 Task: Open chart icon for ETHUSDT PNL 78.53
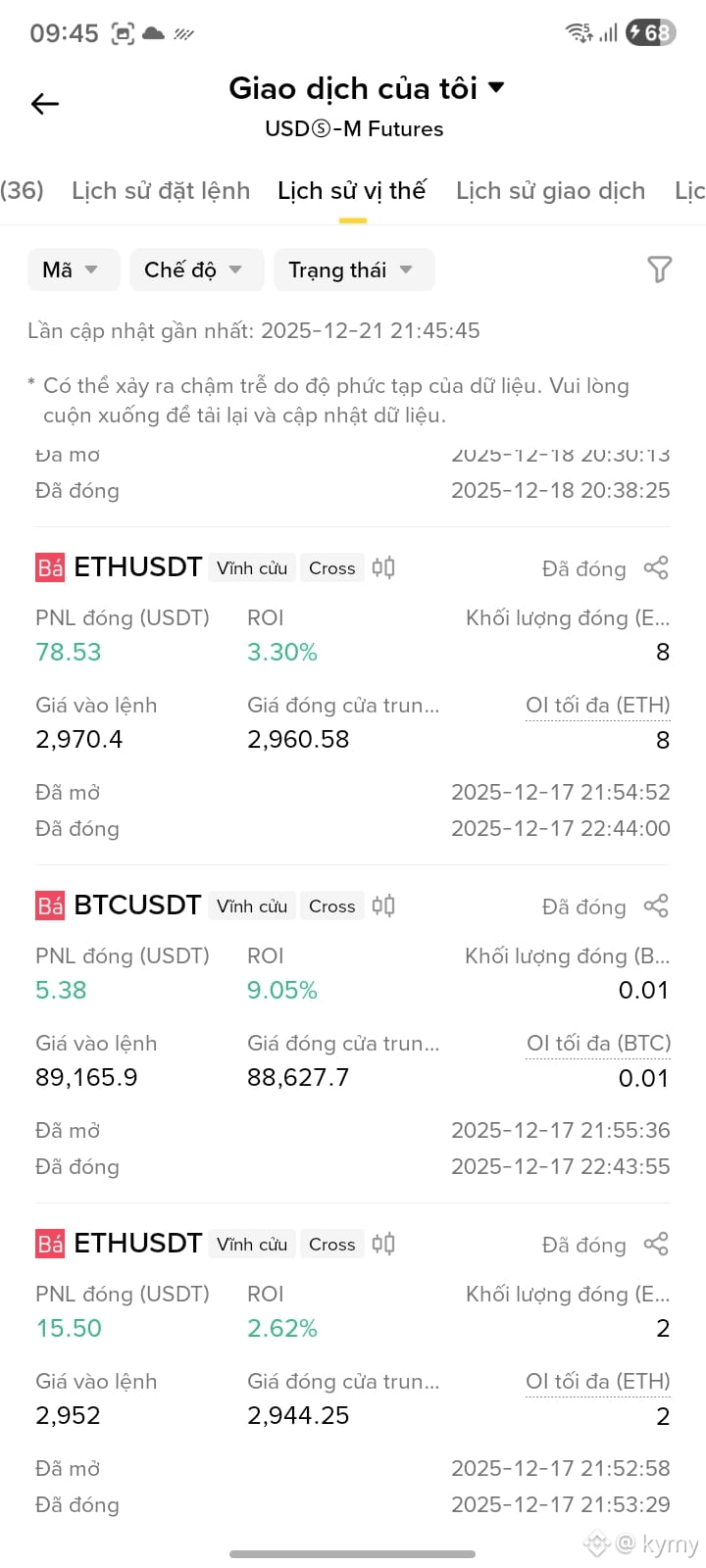383,567
